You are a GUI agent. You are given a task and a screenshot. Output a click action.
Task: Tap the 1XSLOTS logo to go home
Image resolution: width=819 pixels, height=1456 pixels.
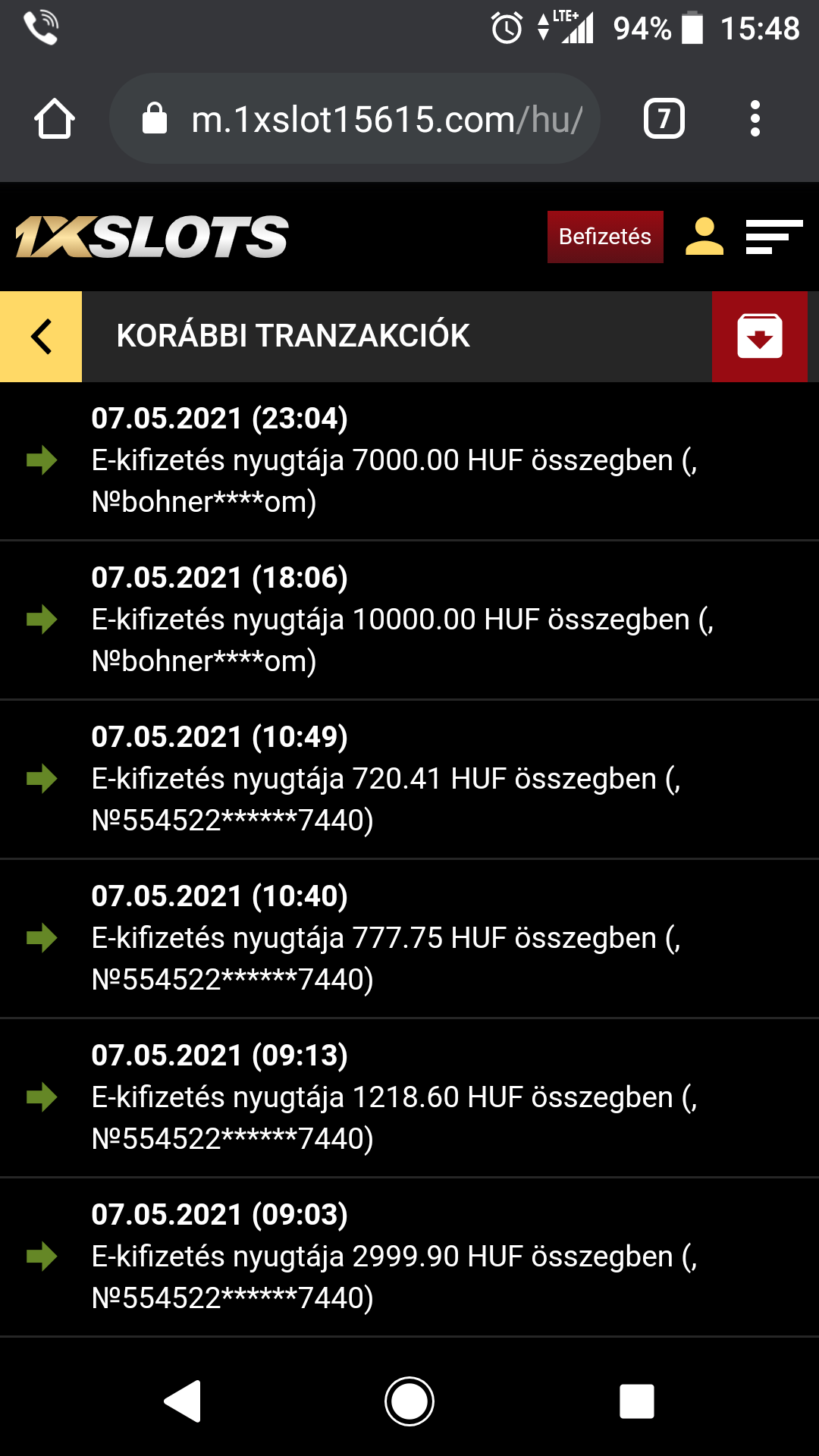152,237
